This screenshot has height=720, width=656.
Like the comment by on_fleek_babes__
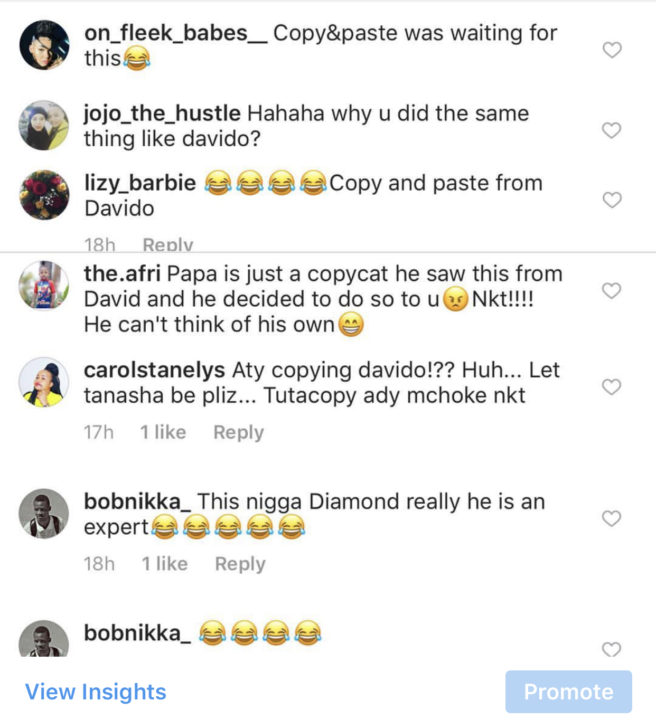611,50
